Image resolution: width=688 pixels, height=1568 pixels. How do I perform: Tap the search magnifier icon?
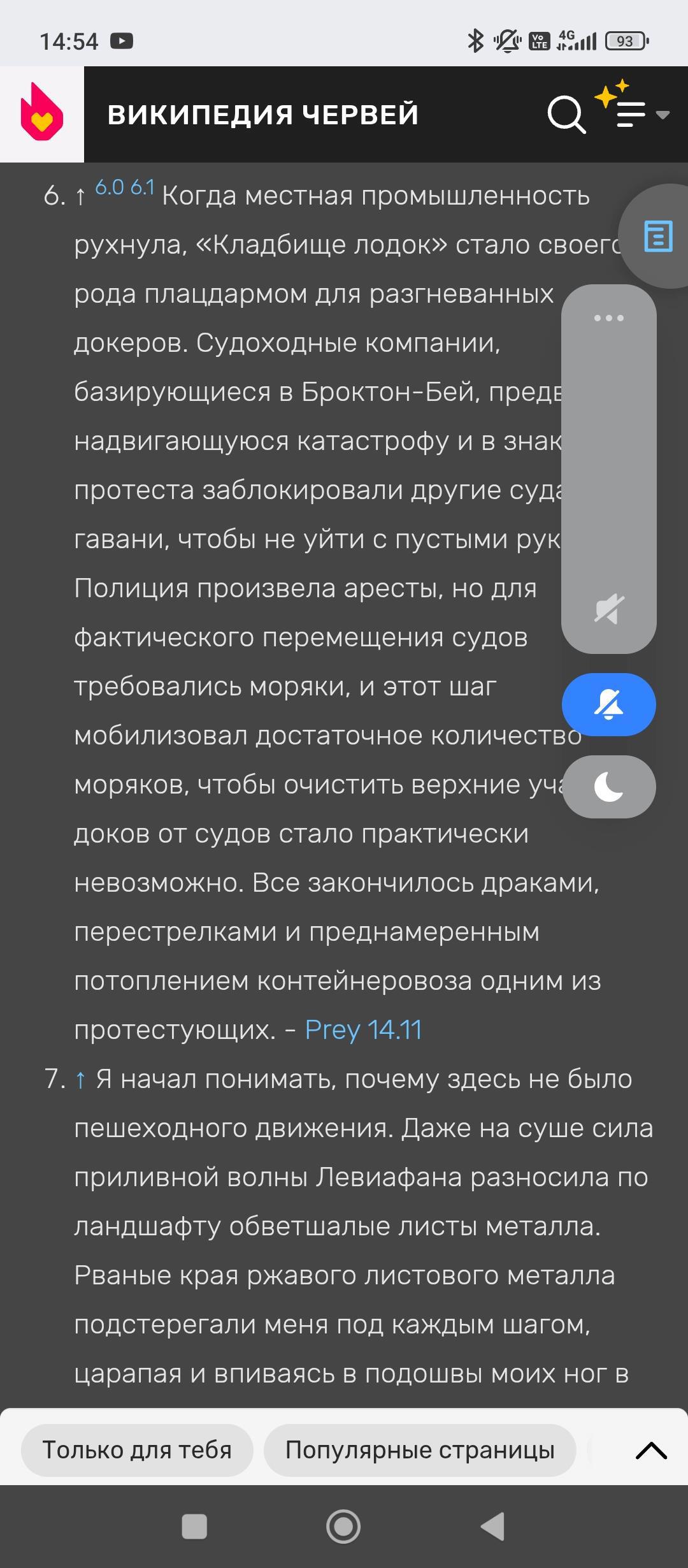coord(566,115)
